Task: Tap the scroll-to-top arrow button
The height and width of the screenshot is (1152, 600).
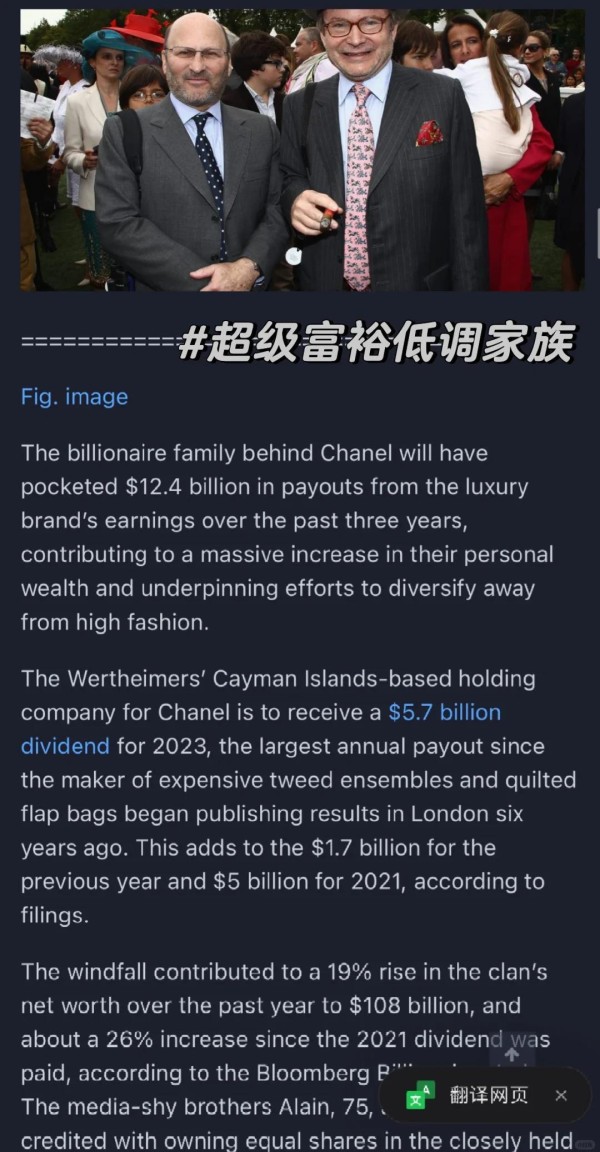Action: point(513,1054)
